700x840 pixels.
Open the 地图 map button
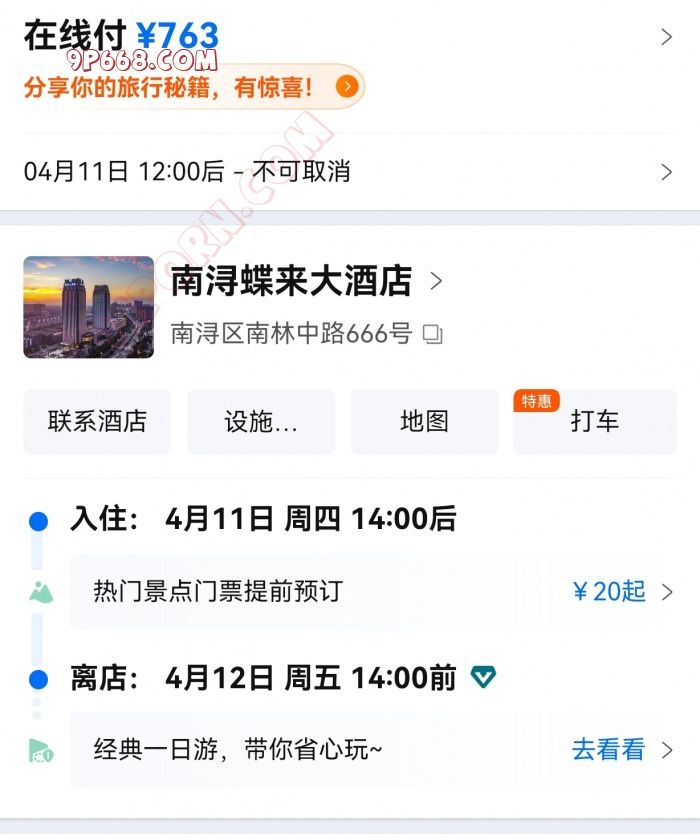coord(424,422)
